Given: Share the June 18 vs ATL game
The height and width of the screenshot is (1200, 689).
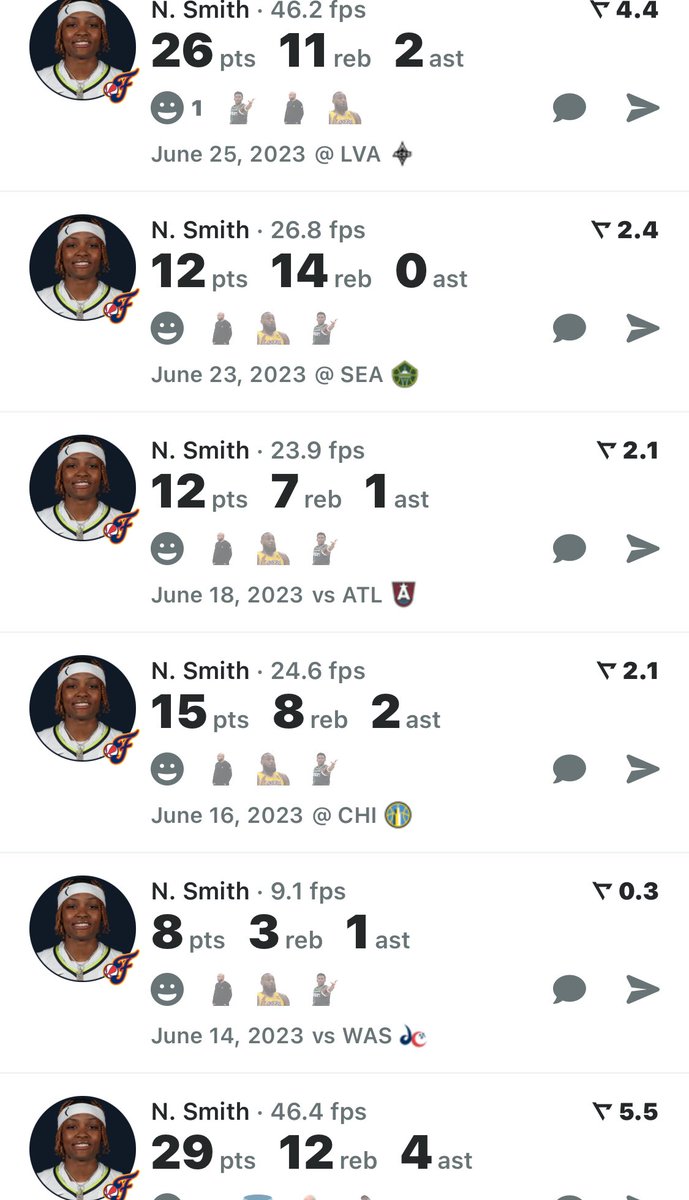Looking at the screenshot, I should [643, 547].
